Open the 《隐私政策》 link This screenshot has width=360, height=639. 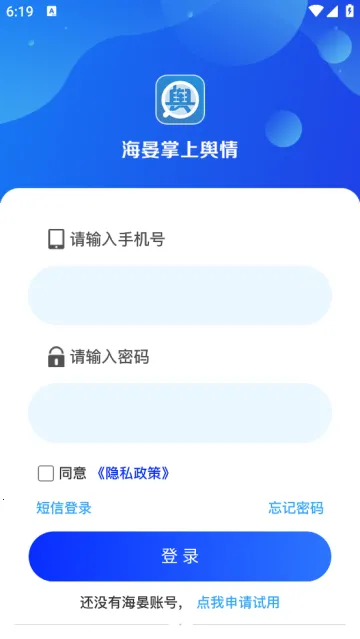(133, 473)
